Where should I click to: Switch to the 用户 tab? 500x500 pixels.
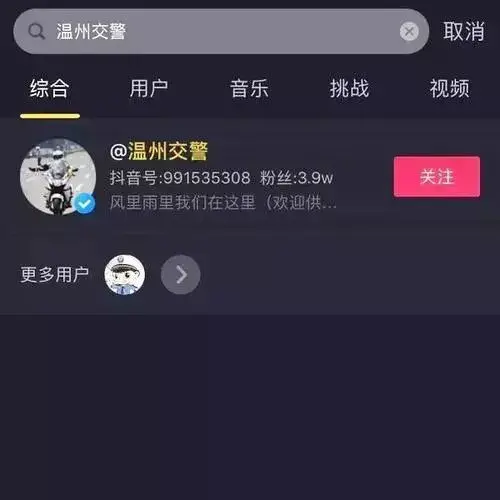[x=149, y=89]
